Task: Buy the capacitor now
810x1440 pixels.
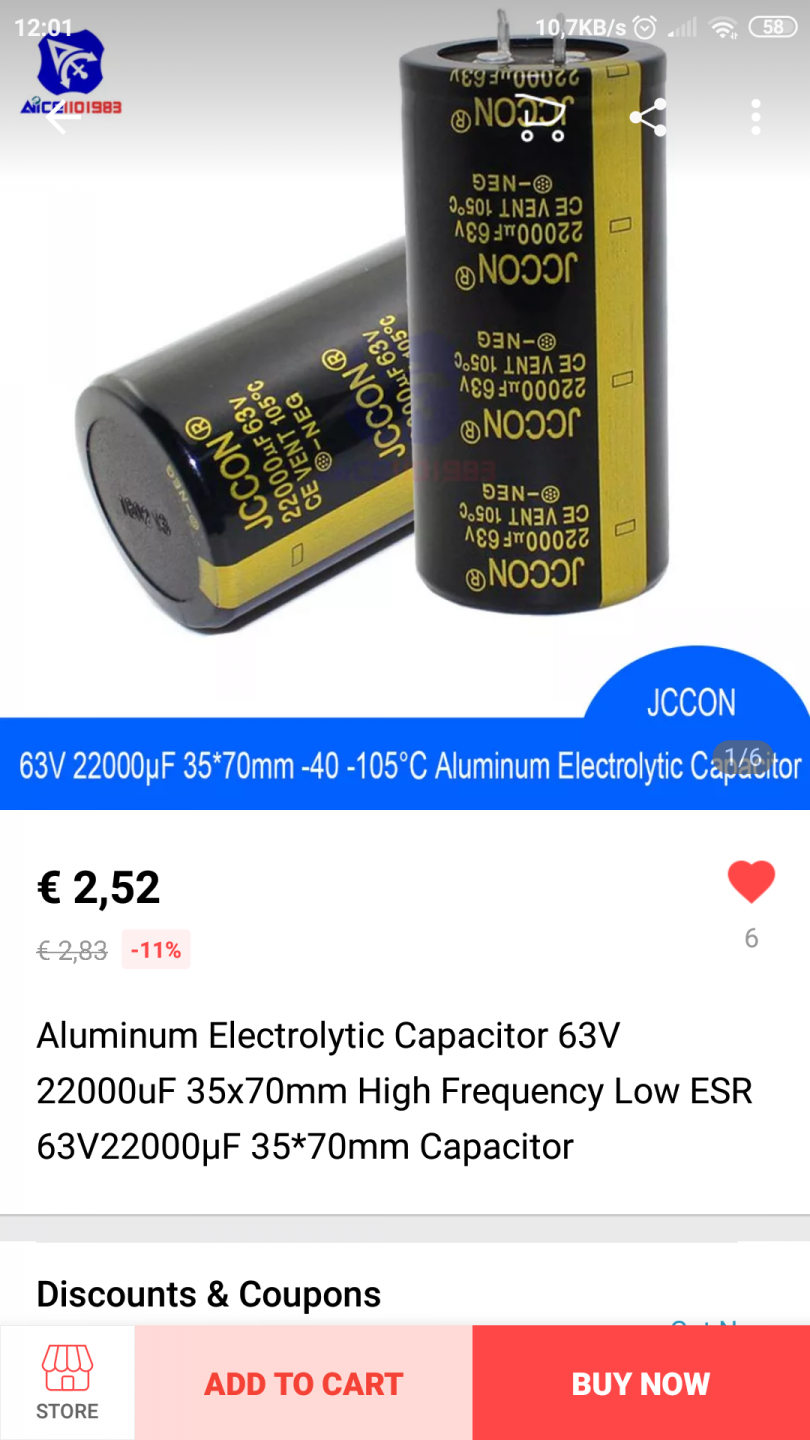Action: tap(641, 1384)
